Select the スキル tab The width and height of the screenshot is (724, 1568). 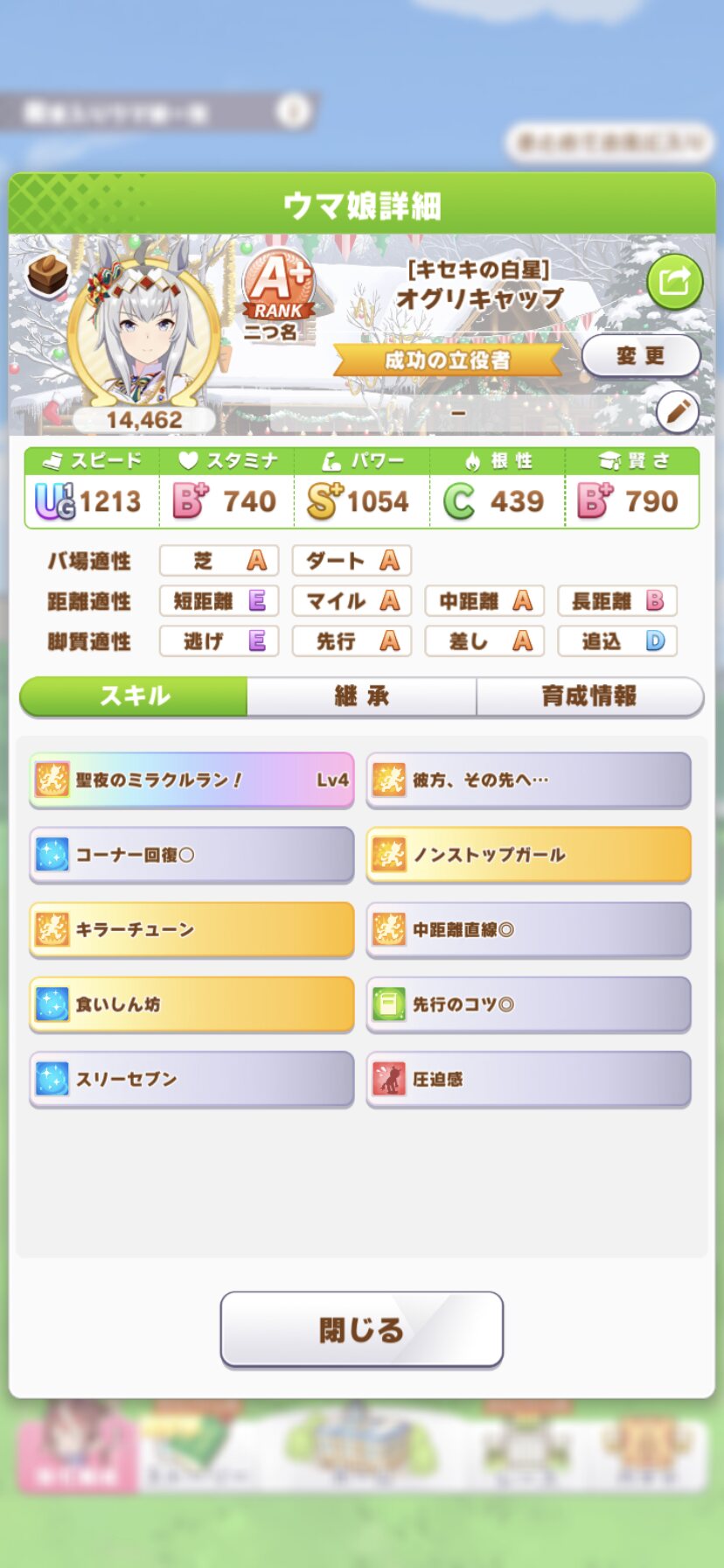coord(134,696)
